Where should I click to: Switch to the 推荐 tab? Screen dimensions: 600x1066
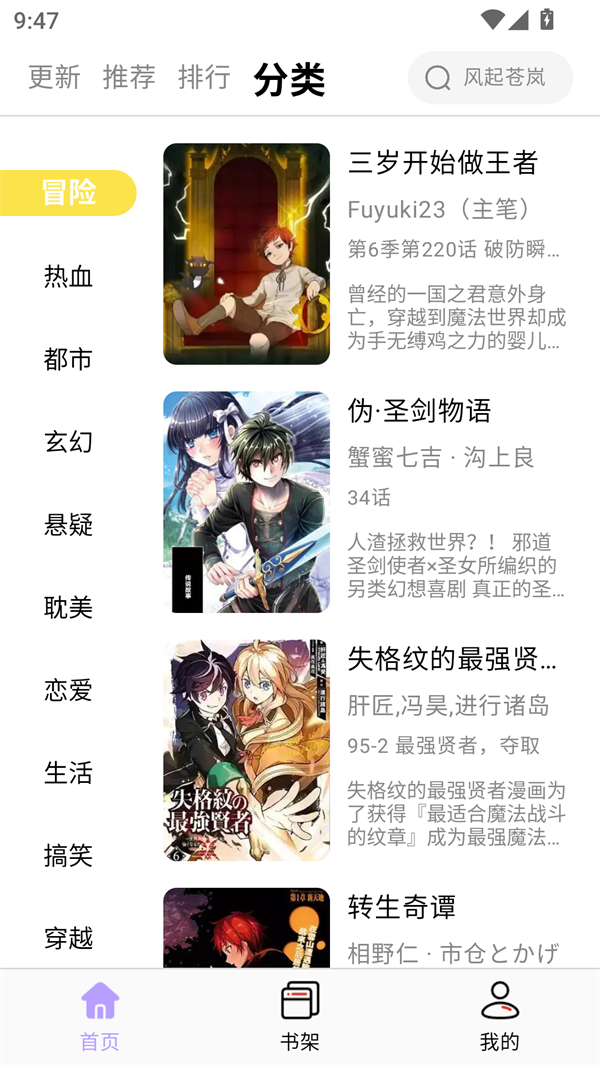click(129, 77)
